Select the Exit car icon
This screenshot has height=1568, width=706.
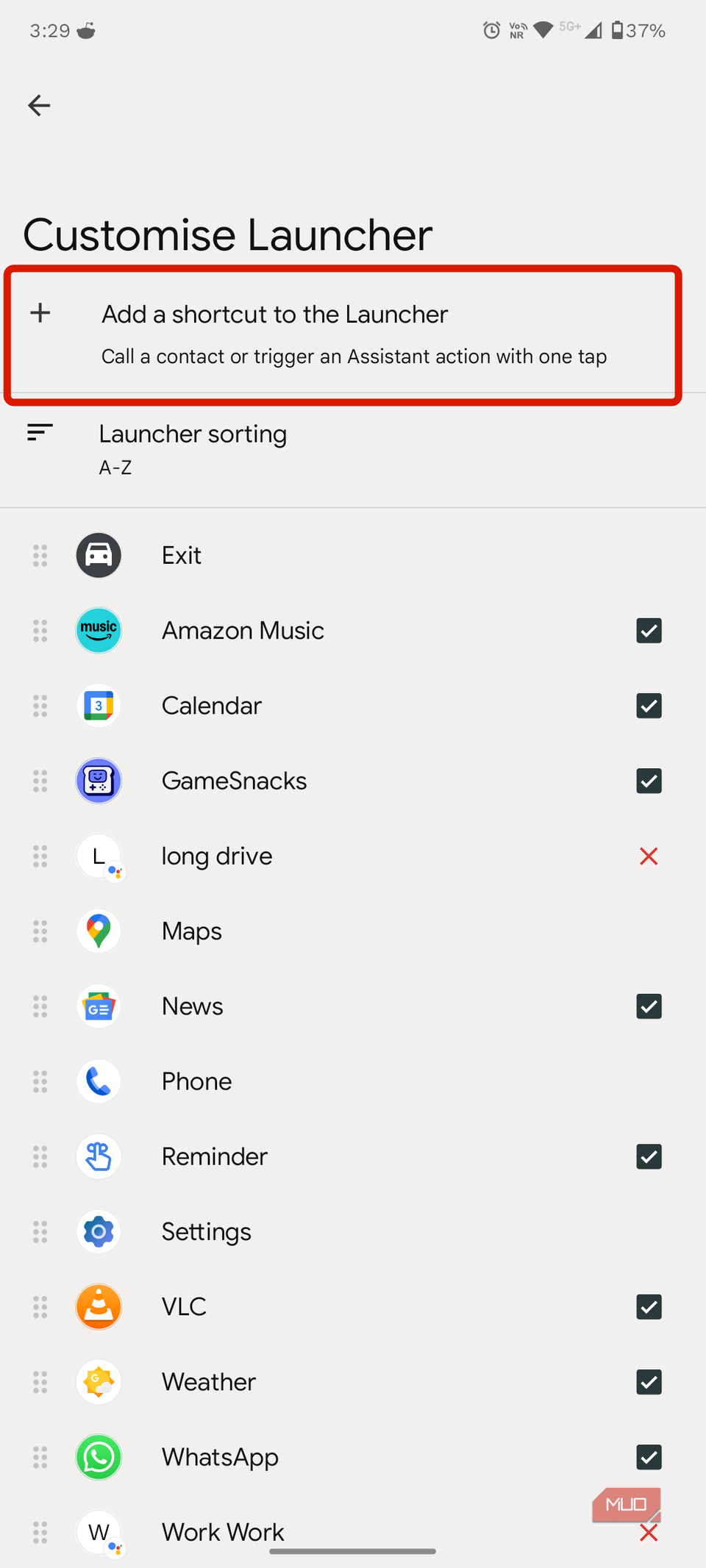(99, 555)
